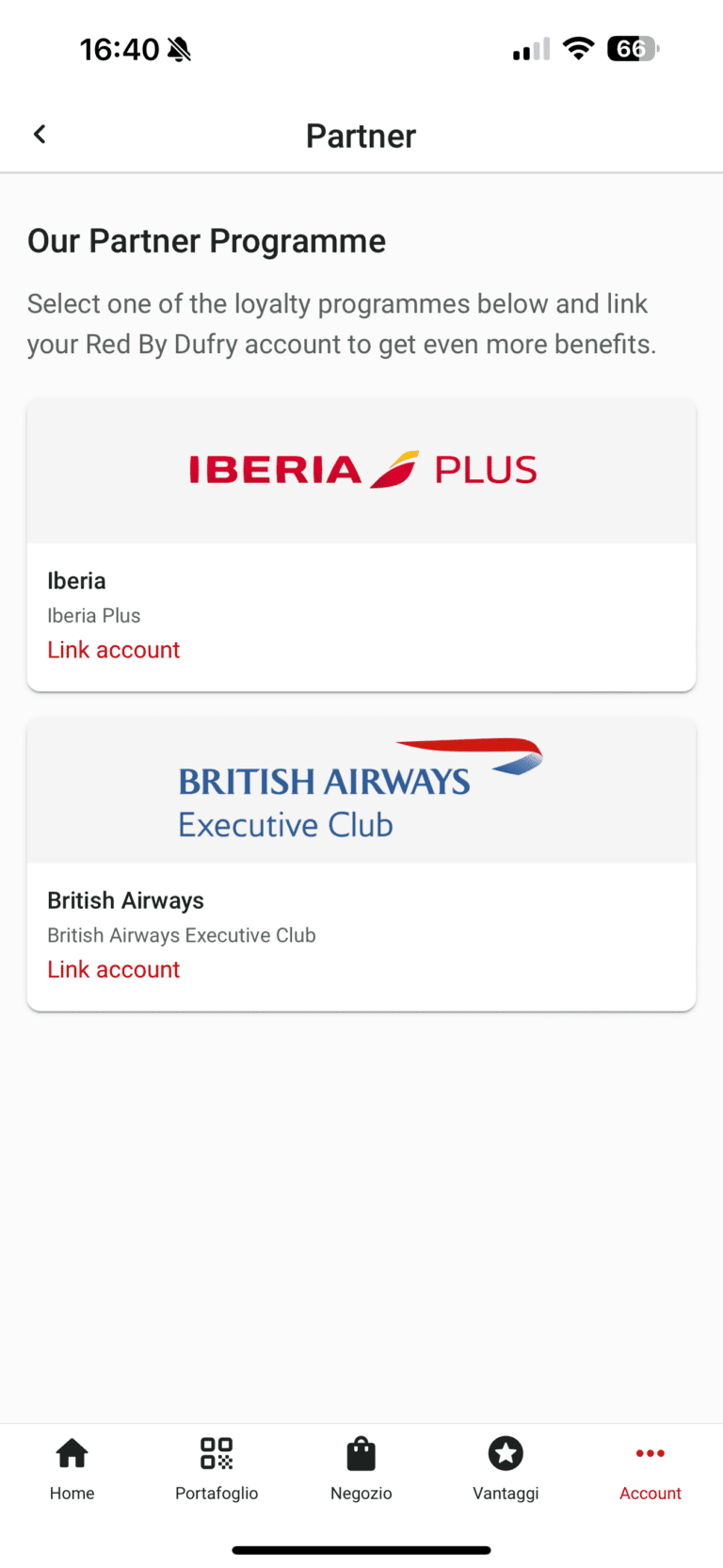Image resolution: width=723 pixels, height=1568 pixels.
Task: Open the Iberia Plus partner card
Action: tap(361, 471)
